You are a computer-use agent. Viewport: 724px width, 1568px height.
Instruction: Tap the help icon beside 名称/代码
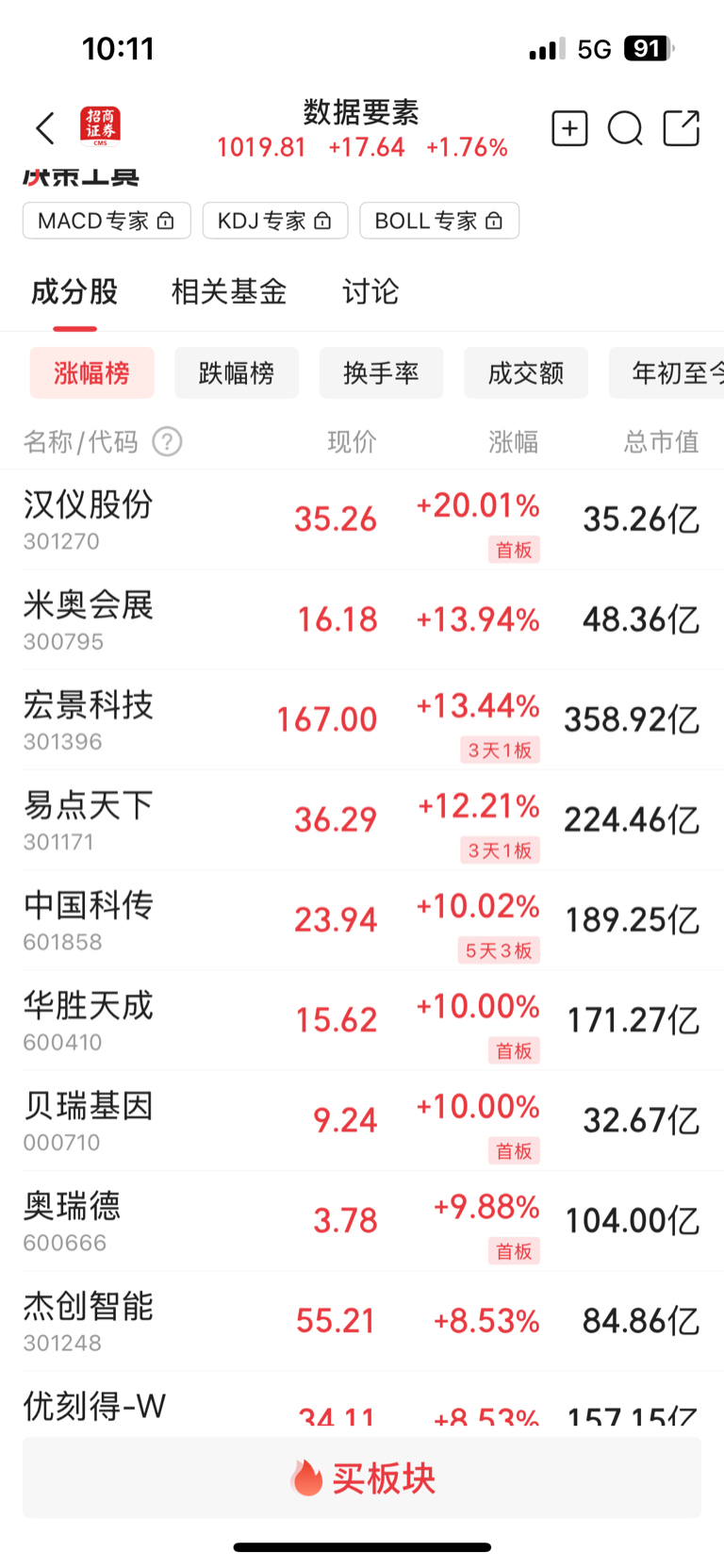pos(167,441)
